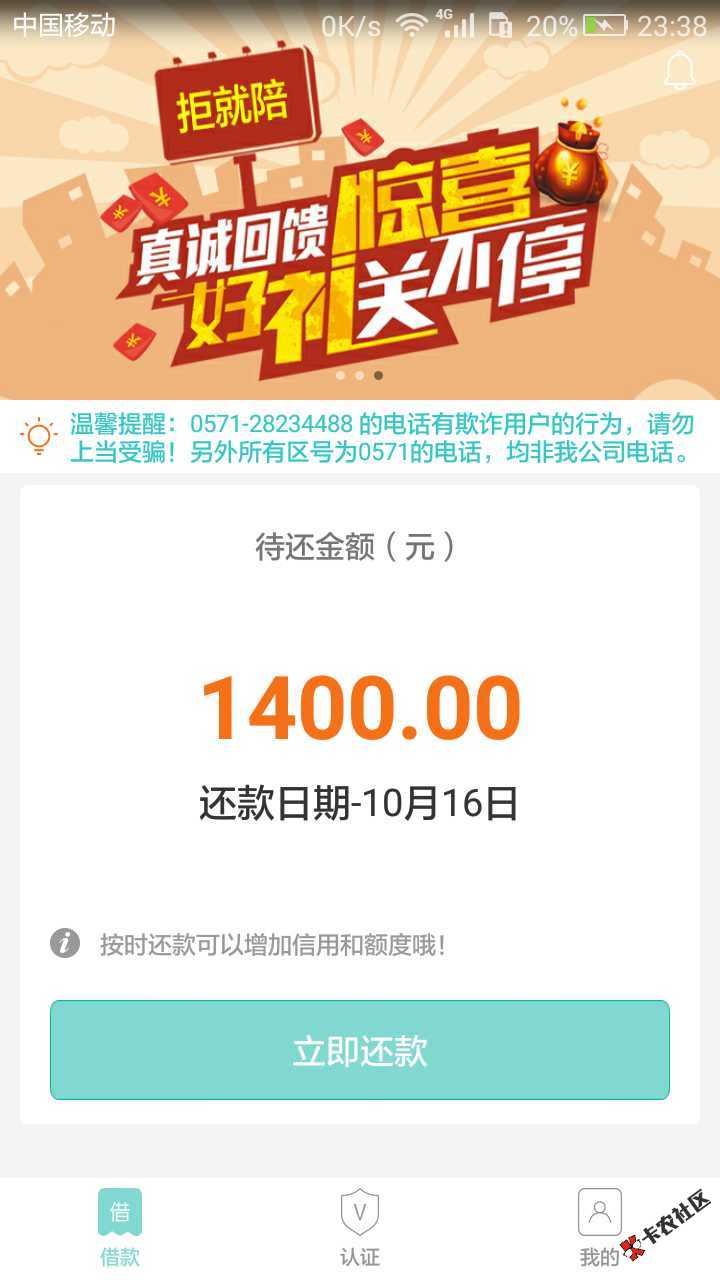
Task: Go to the 我的 tab
Action: (600, 1227)
